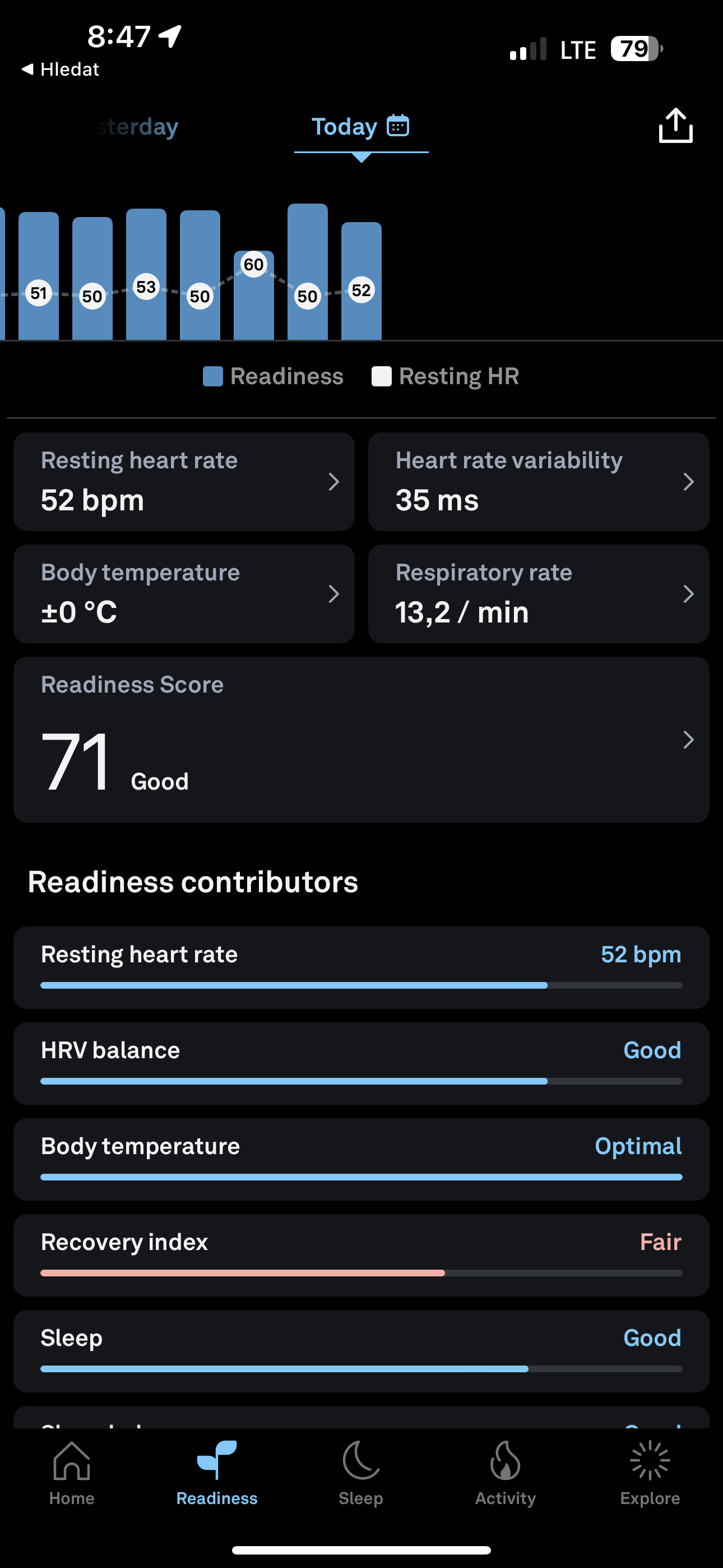Open Heart rate variability 35 ms card
Image resolution: width=723 pixels, height=1568 pixels.
pos(539,482)
